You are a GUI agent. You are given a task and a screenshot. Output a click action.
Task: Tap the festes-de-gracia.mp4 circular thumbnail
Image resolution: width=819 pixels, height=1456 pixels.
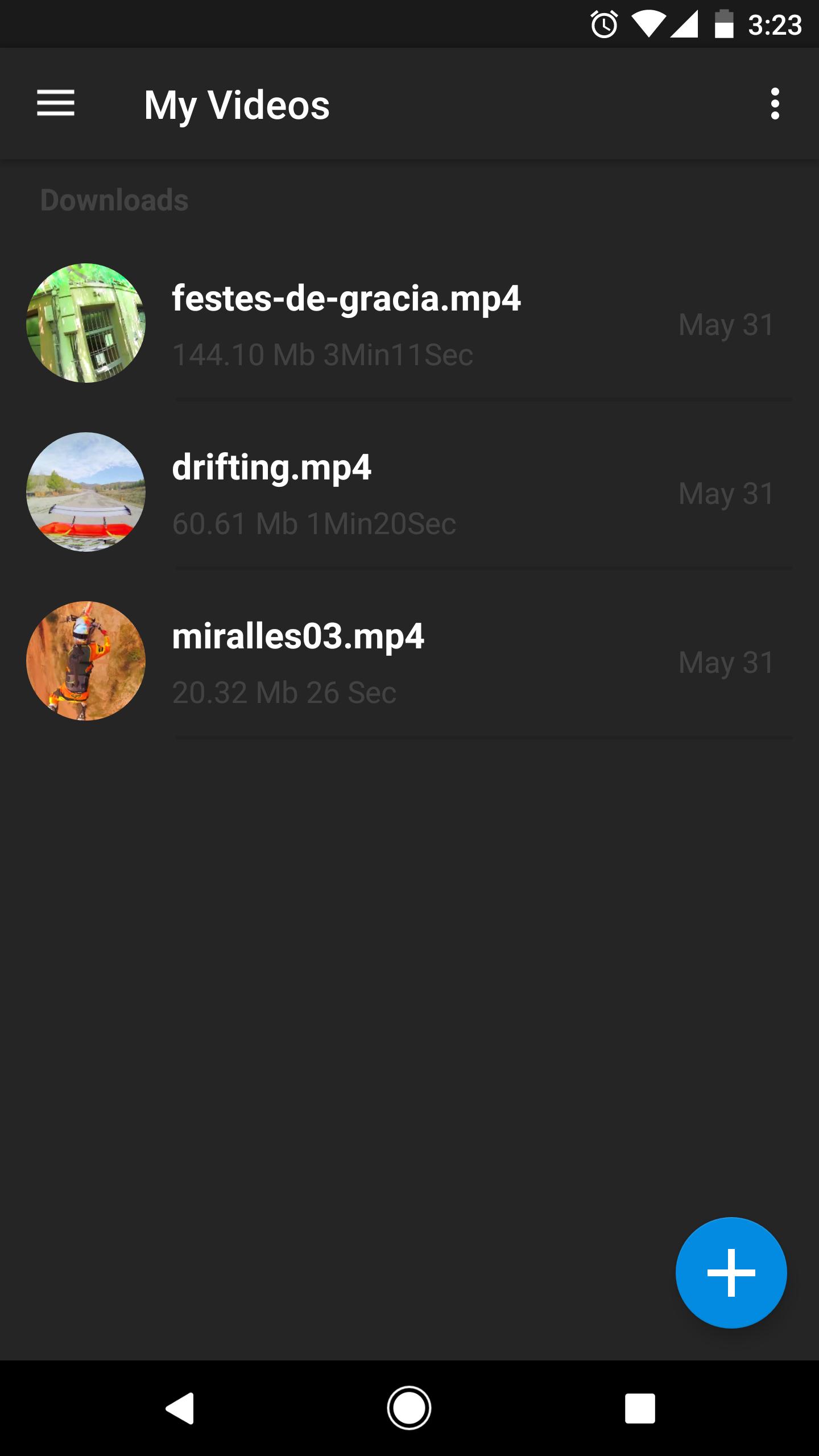tap(86, 324)
